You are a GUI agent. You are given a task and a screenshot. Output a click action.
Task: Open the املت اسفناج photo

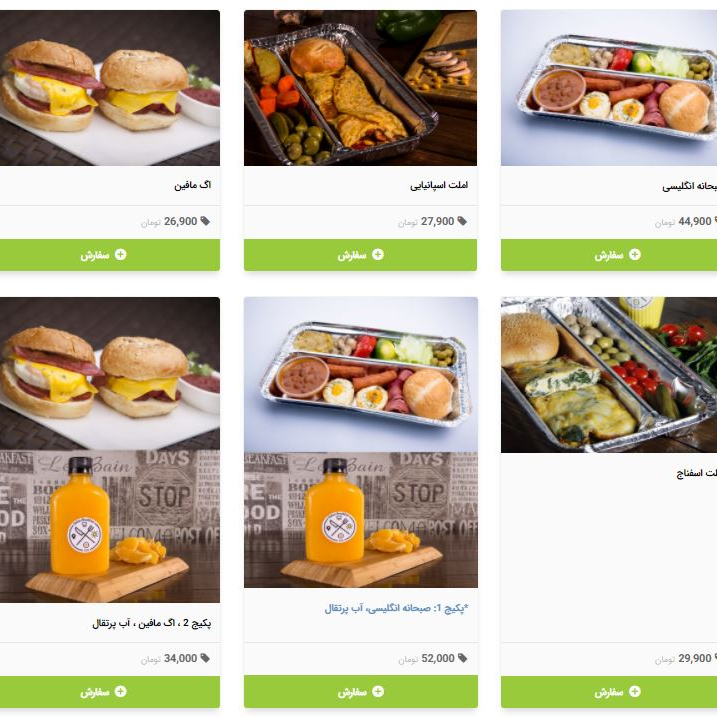click(610, 374)
